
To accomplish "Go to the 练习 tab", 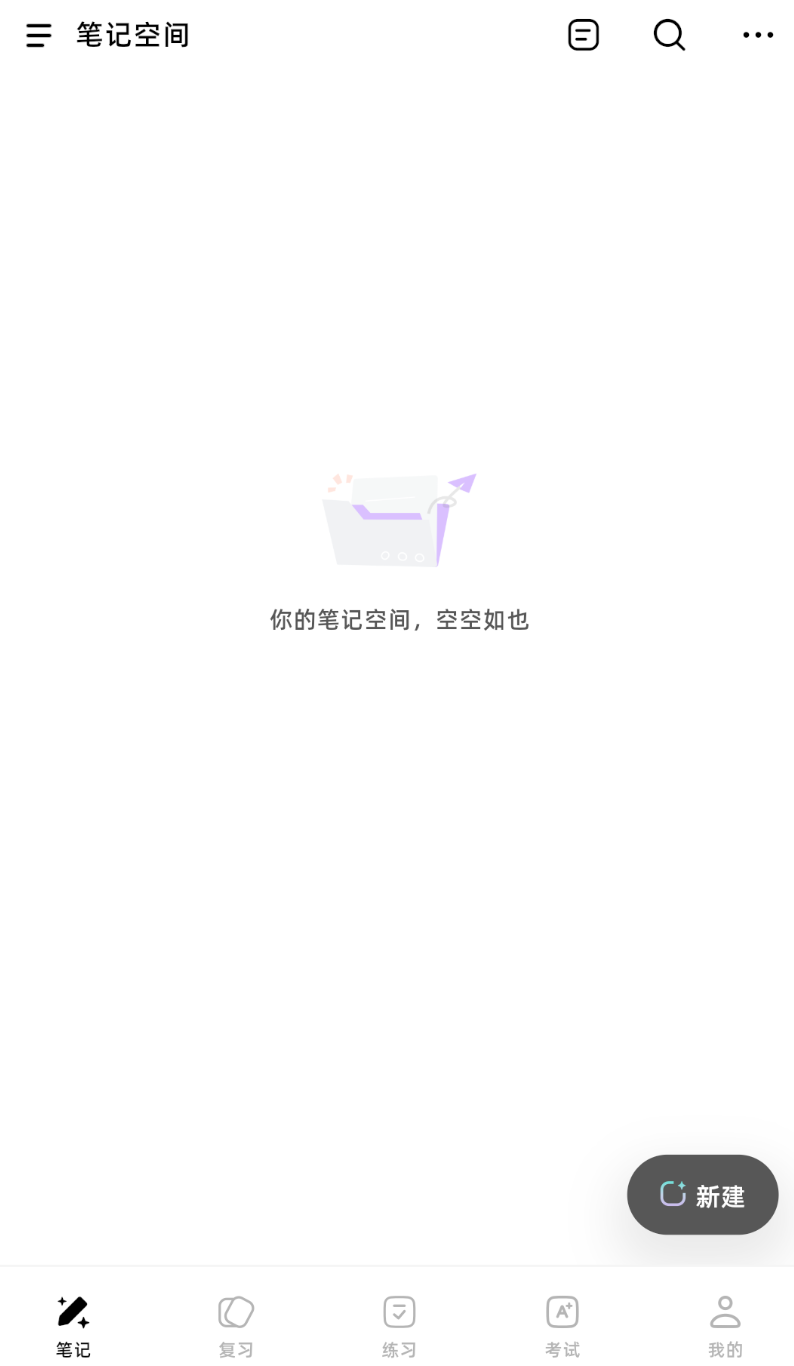I will [x=399, y=1325].
